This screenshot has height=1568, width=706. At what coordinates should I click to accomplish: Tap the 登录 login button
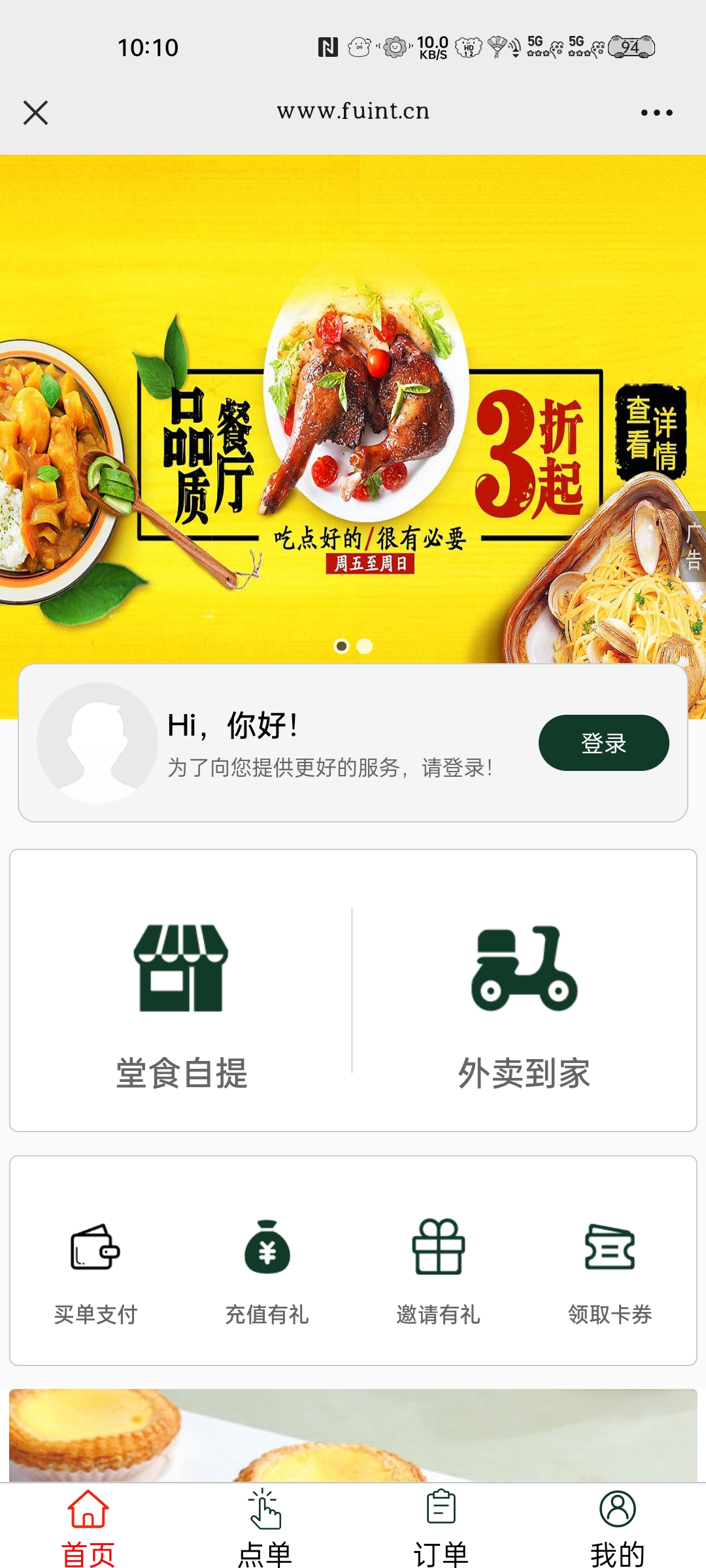pyautogui.click(x=603, y=743)
